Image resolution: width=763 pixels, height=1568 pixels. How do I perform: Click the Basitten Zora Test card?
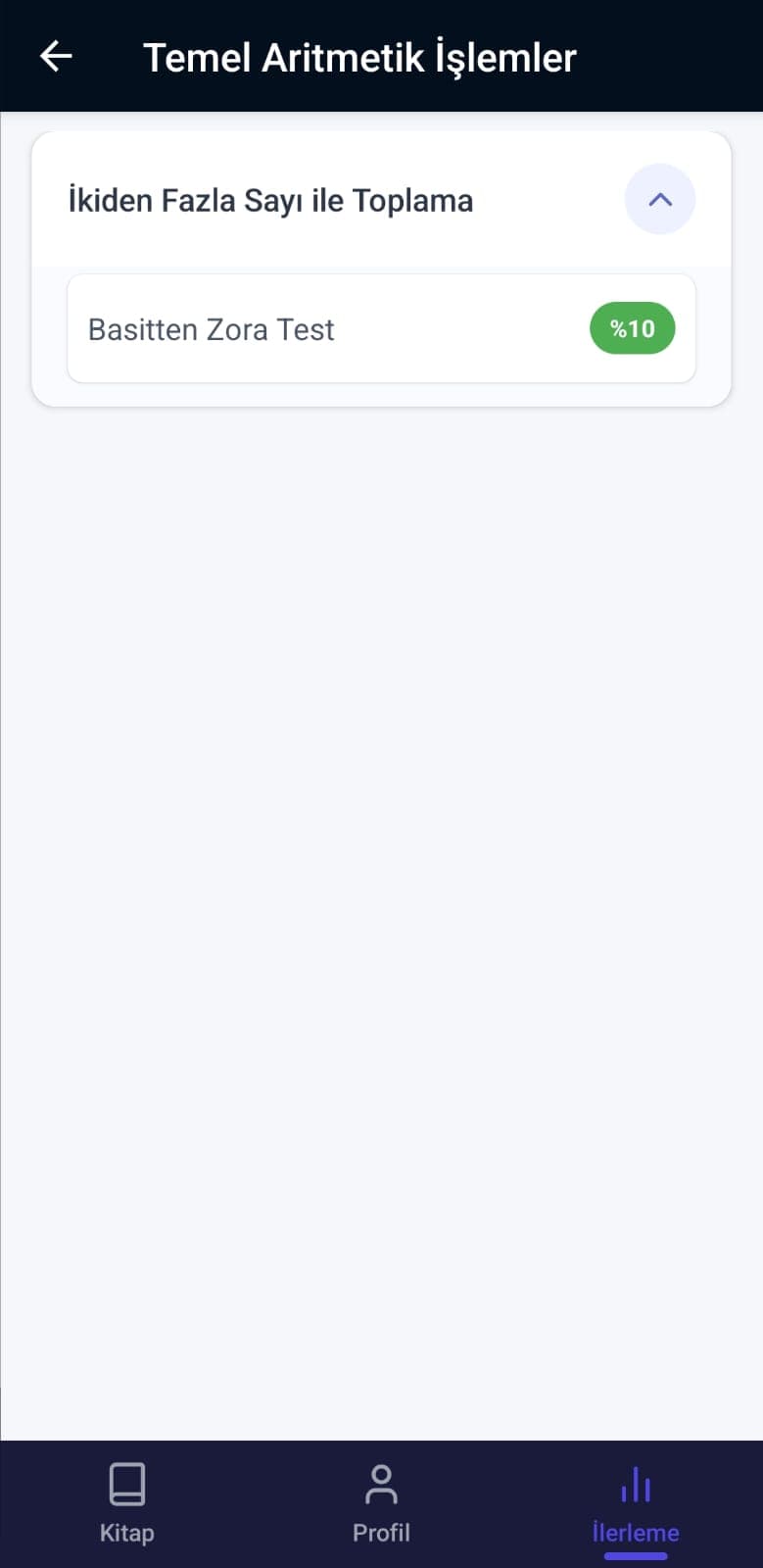coord(381,328)
